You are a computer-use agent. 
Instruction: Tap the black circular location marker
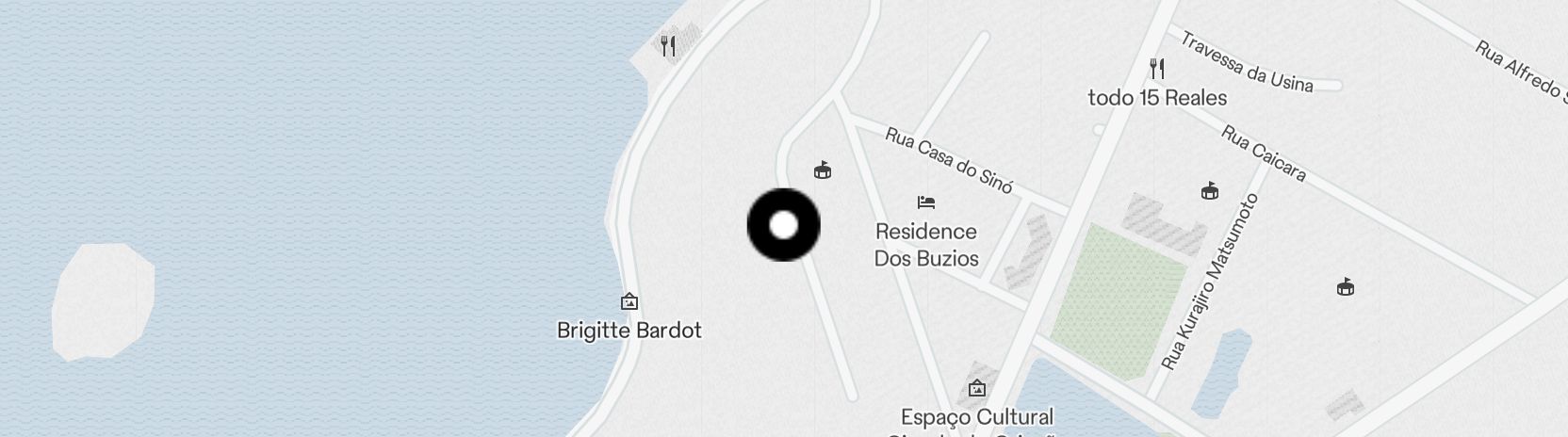pos(783,225)
